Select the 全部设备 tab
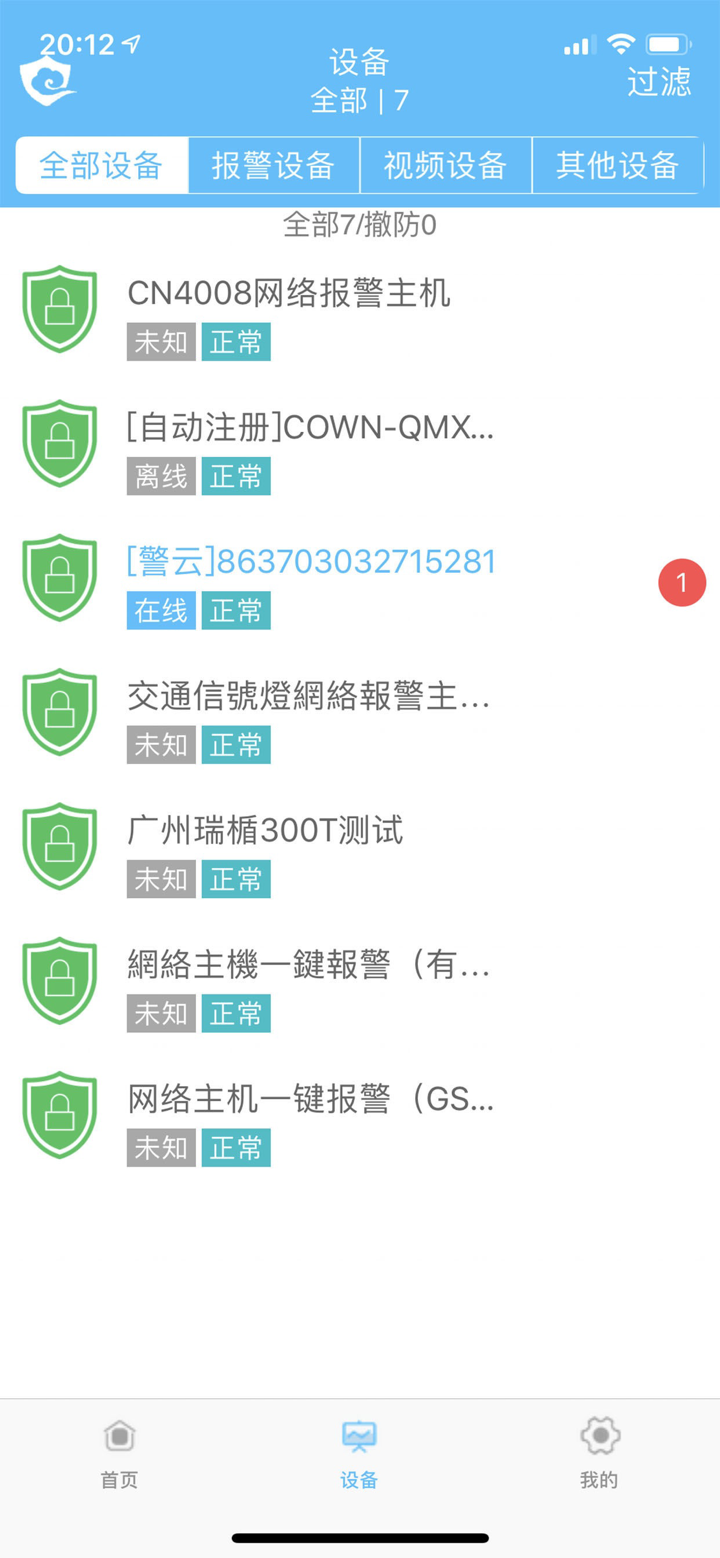Viewport: 720px width, 1558px height. click(x=100, y=165)
